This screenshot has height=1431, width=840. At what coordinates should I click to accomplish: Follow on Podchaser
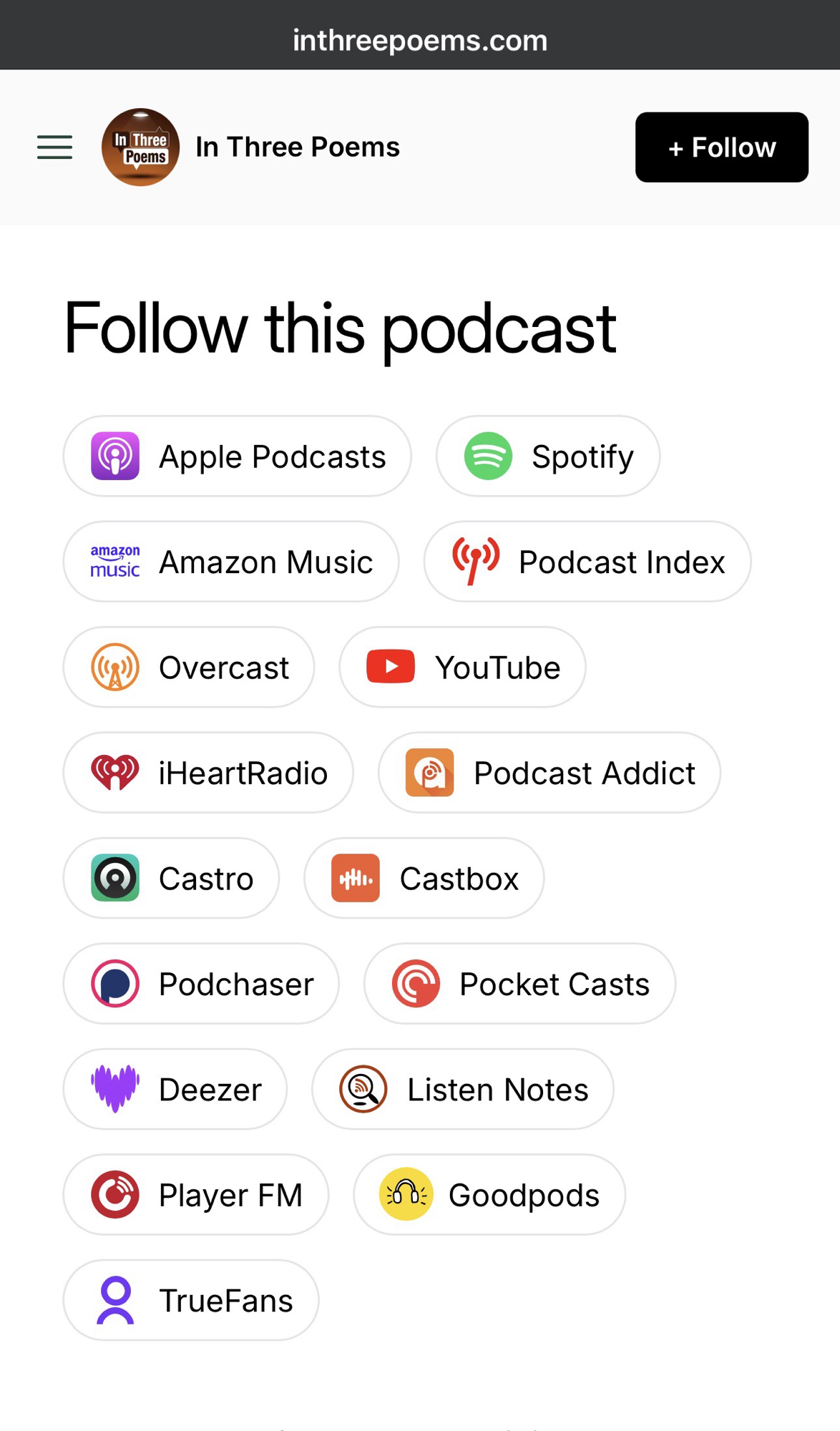(x=201, y=984)
